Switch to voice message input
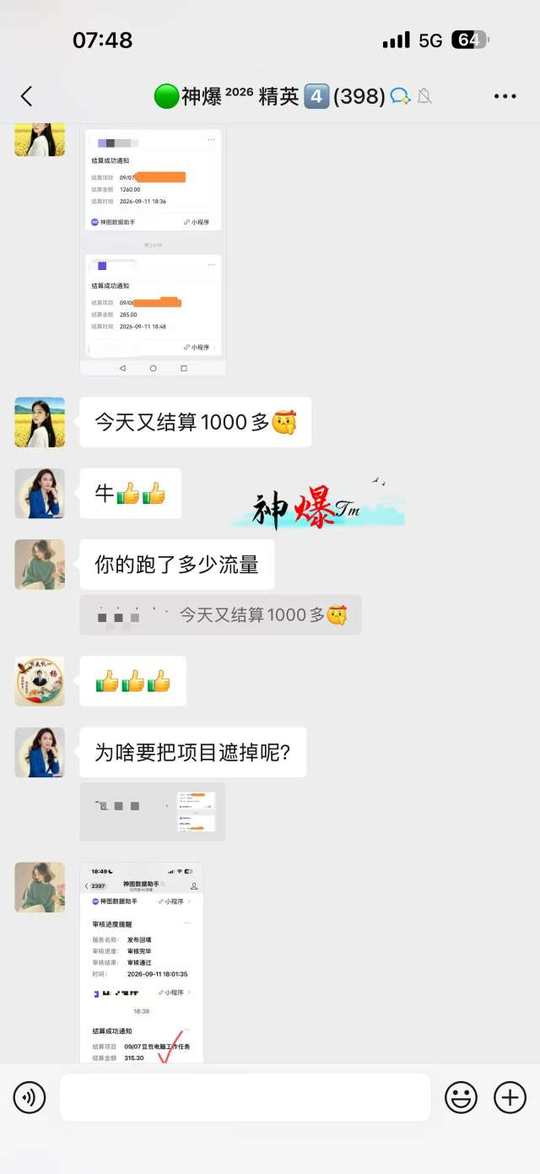The image size is (540, 1174). tap(29, 1098)
